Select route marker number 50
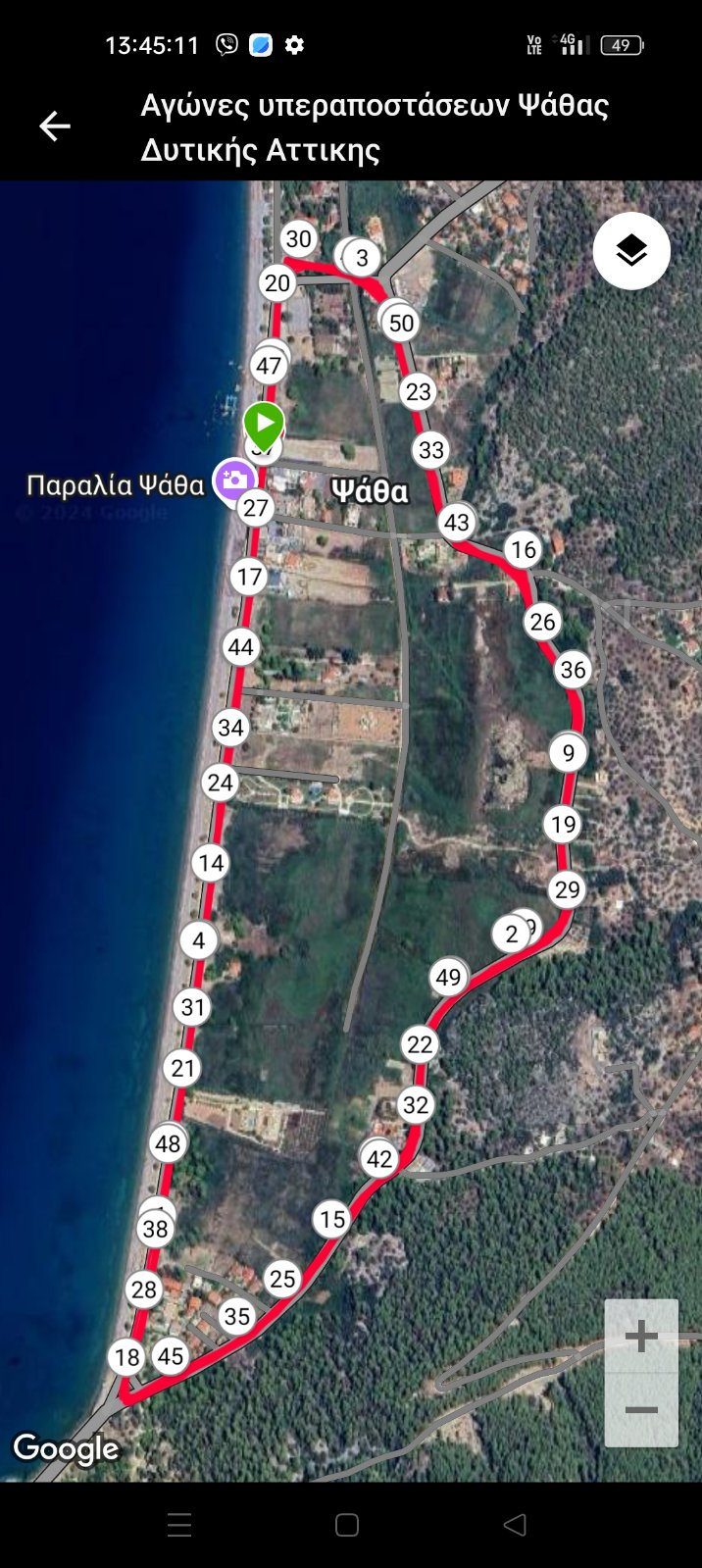The height and width of the screenshot is (1568, 702). [400, 323]
